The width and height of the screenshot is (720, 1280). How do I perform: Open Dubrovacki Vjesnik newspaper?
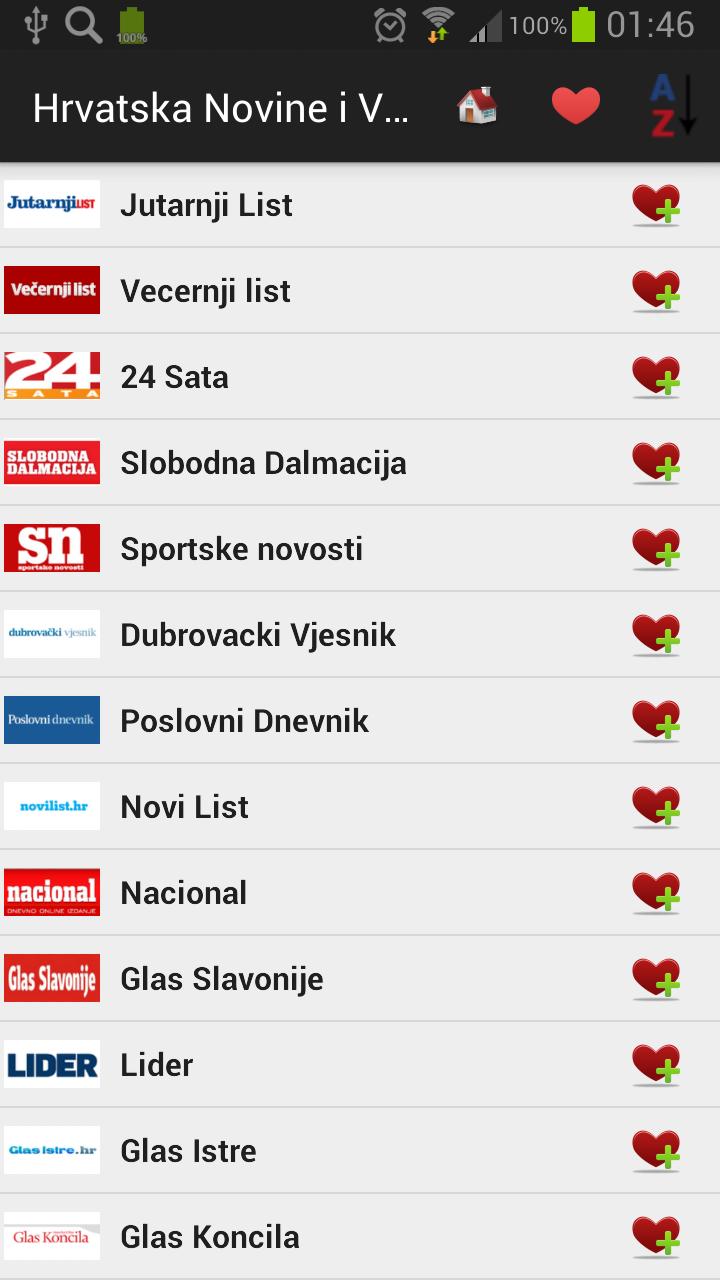point(258,635)
